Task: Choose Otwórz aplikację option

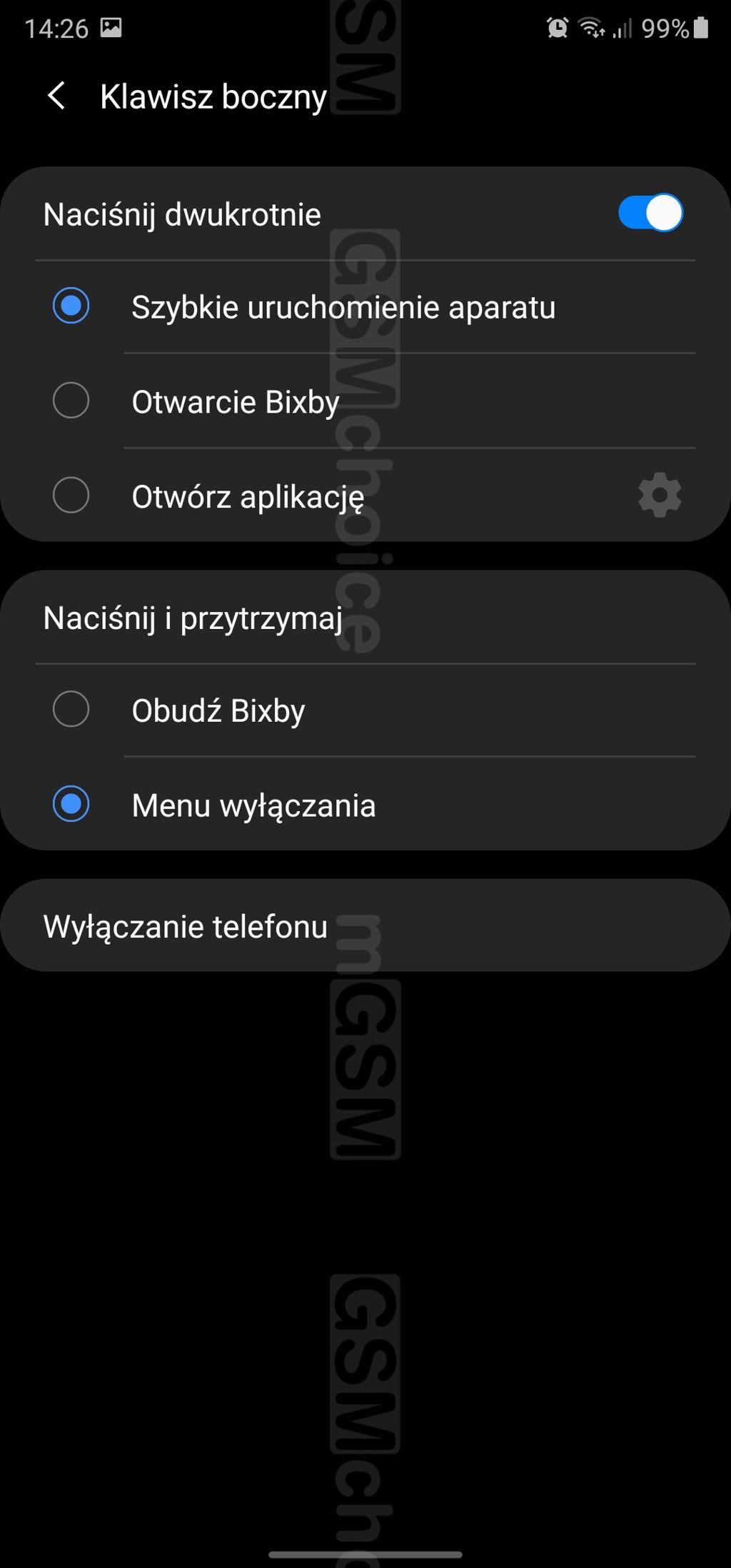Action: (x=71, y=496)
